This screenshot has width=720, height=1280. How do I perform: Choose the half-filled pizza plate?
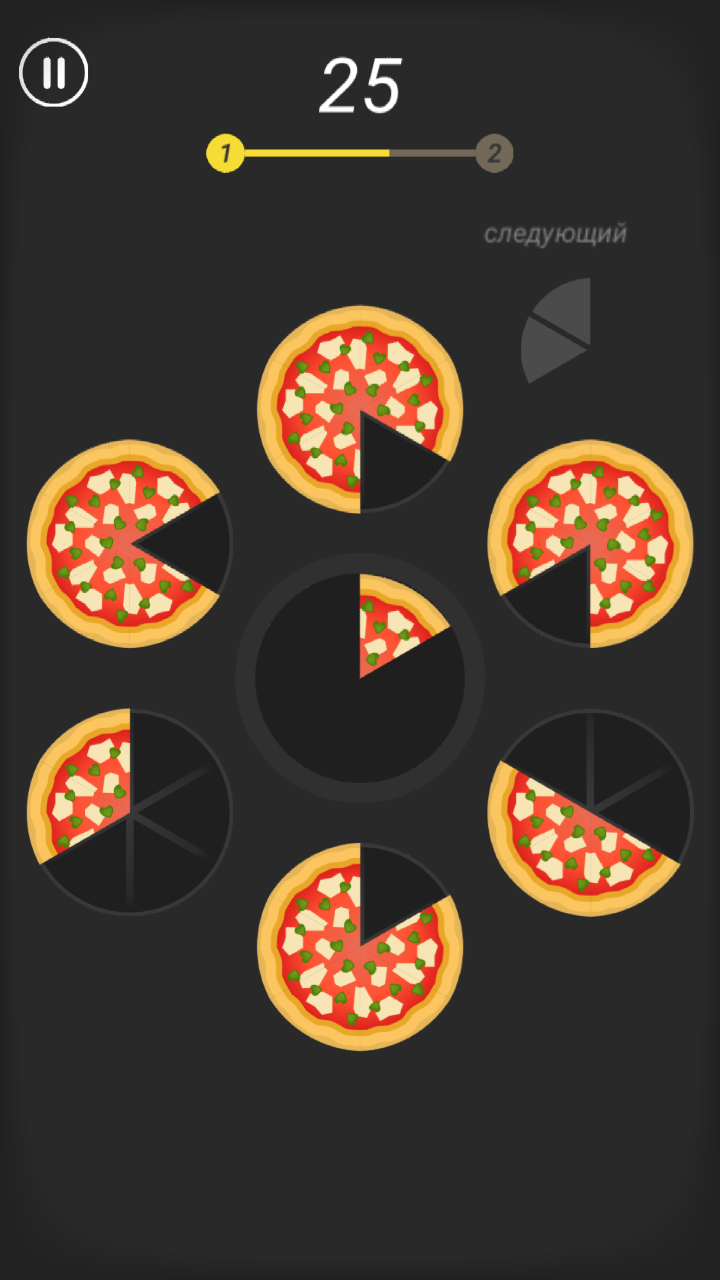tap(590, 812)
